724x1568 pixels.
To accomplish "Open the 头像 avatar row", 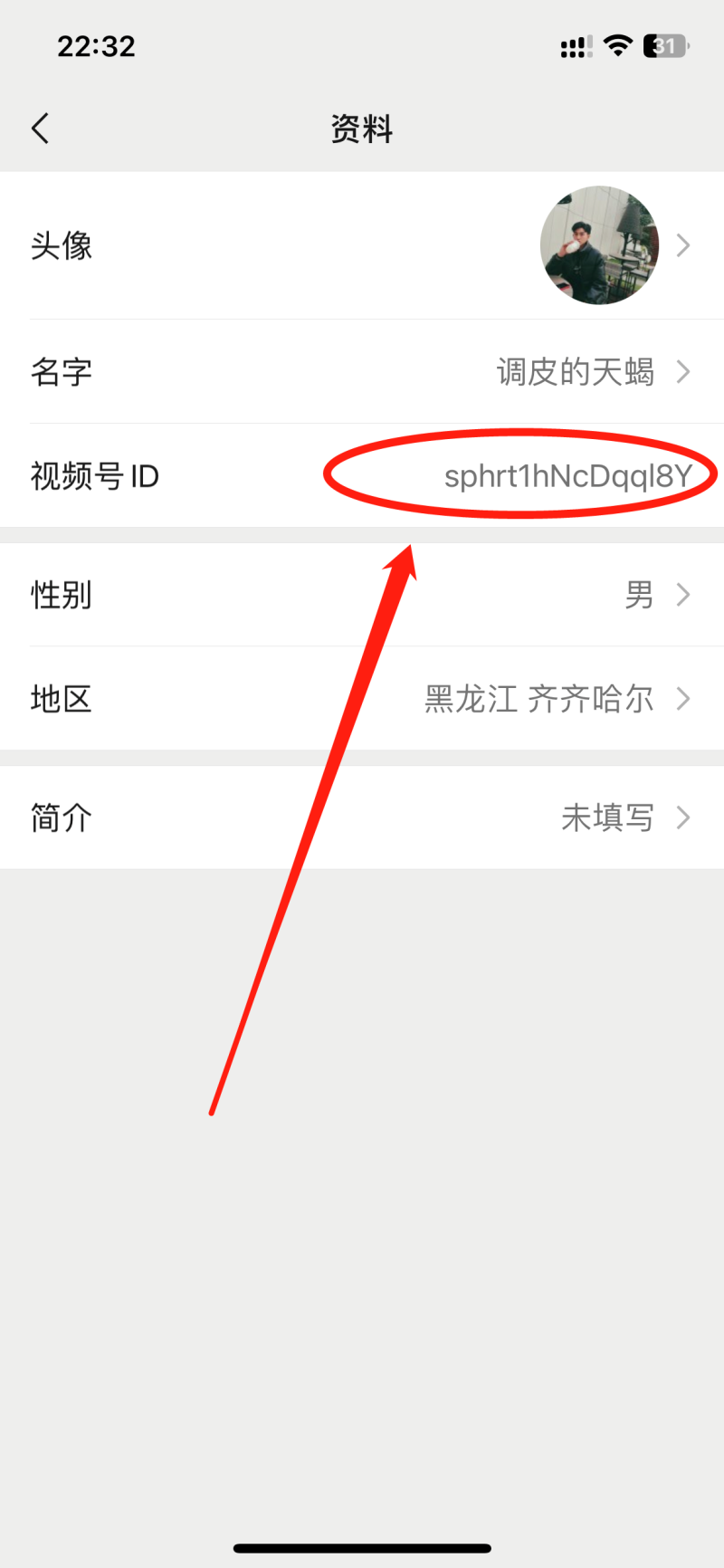I will tap(362, 245).
